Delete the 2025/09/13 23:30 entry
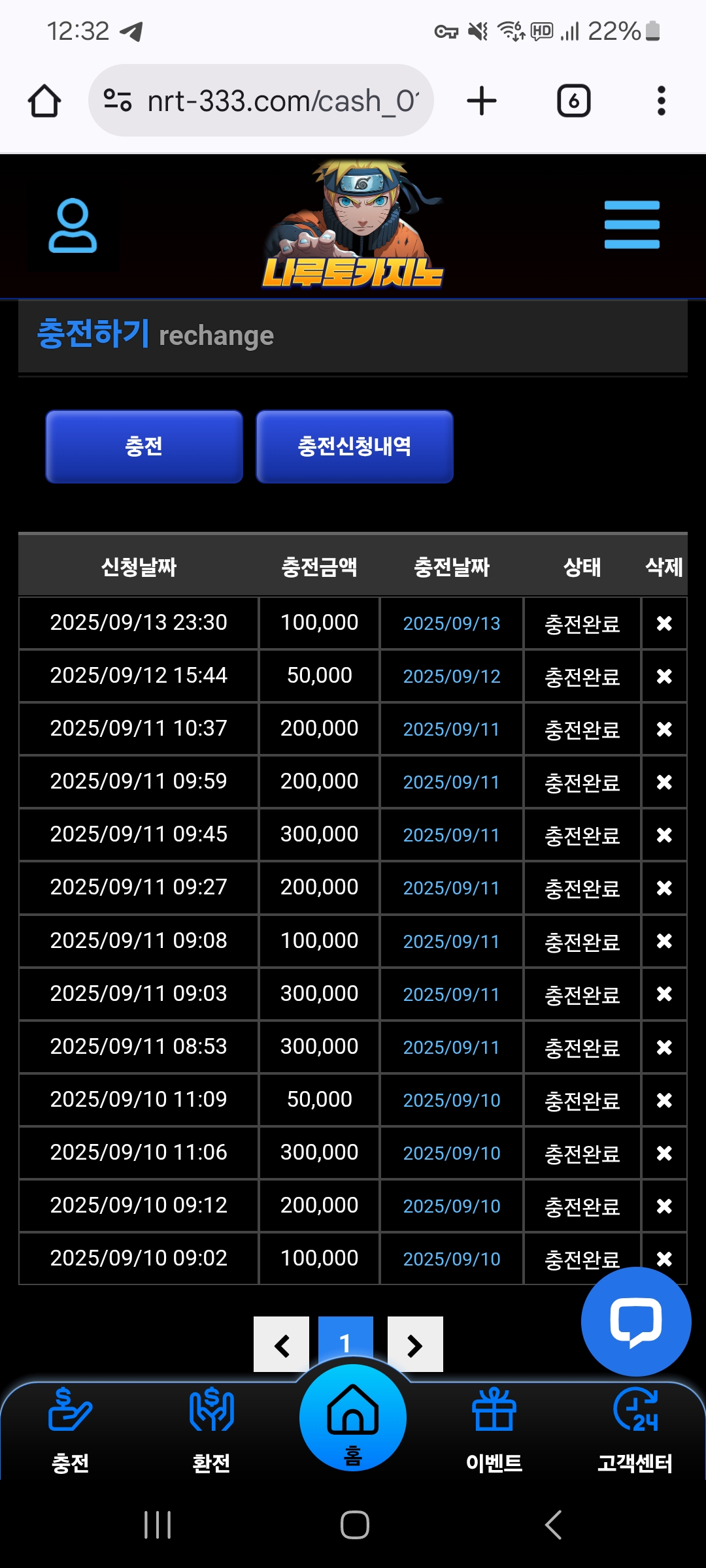706x1568 pixels. tap(664, 623)
